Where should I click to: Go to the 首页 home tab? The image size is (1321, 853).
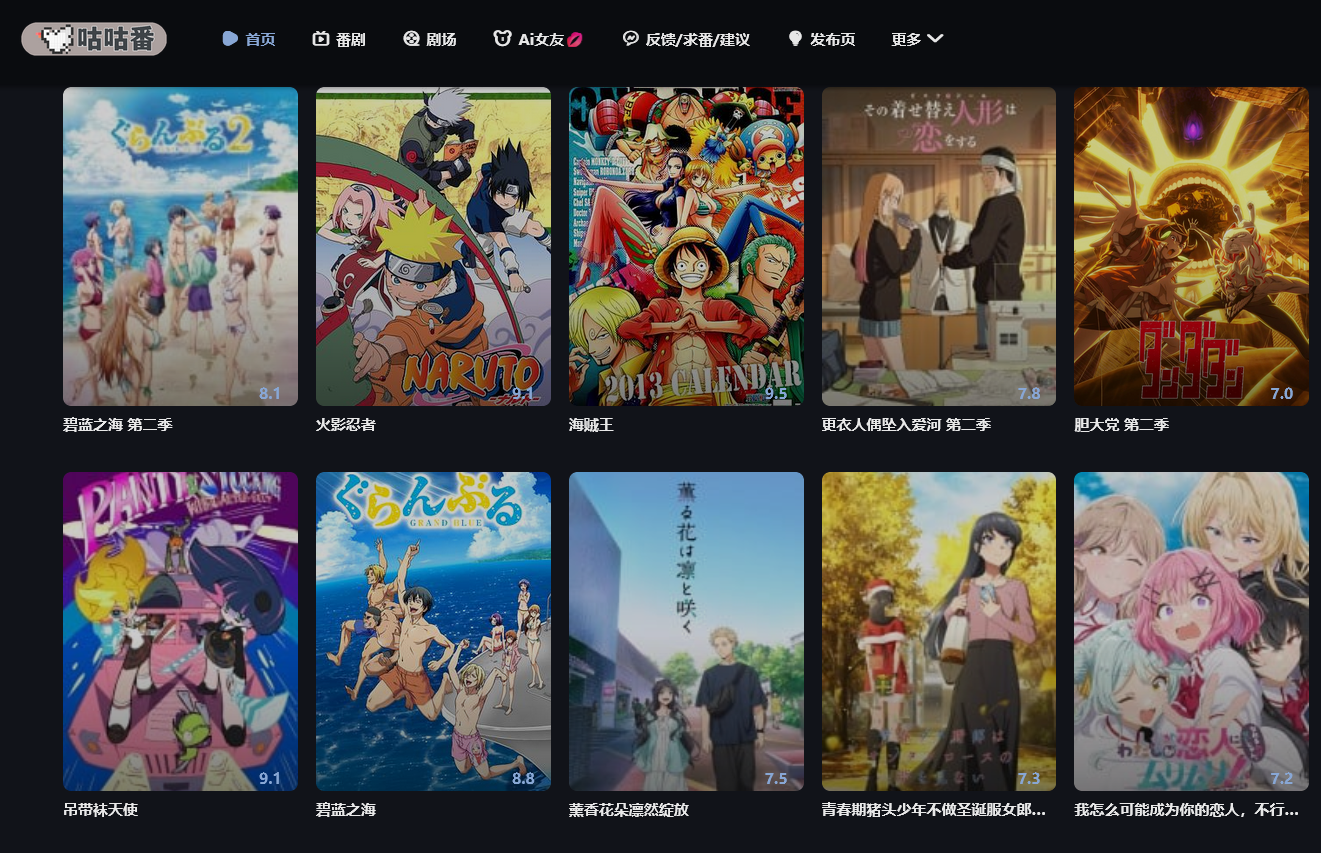249,39
